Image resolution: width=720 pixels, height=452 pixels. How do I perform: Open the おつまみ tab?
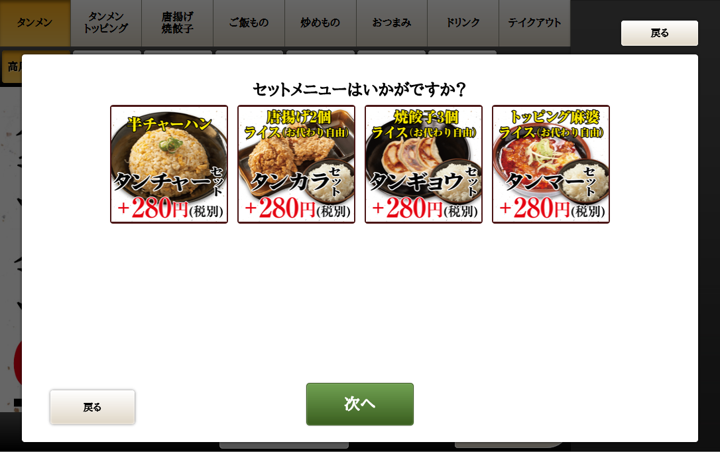click(x=391, y=22)
